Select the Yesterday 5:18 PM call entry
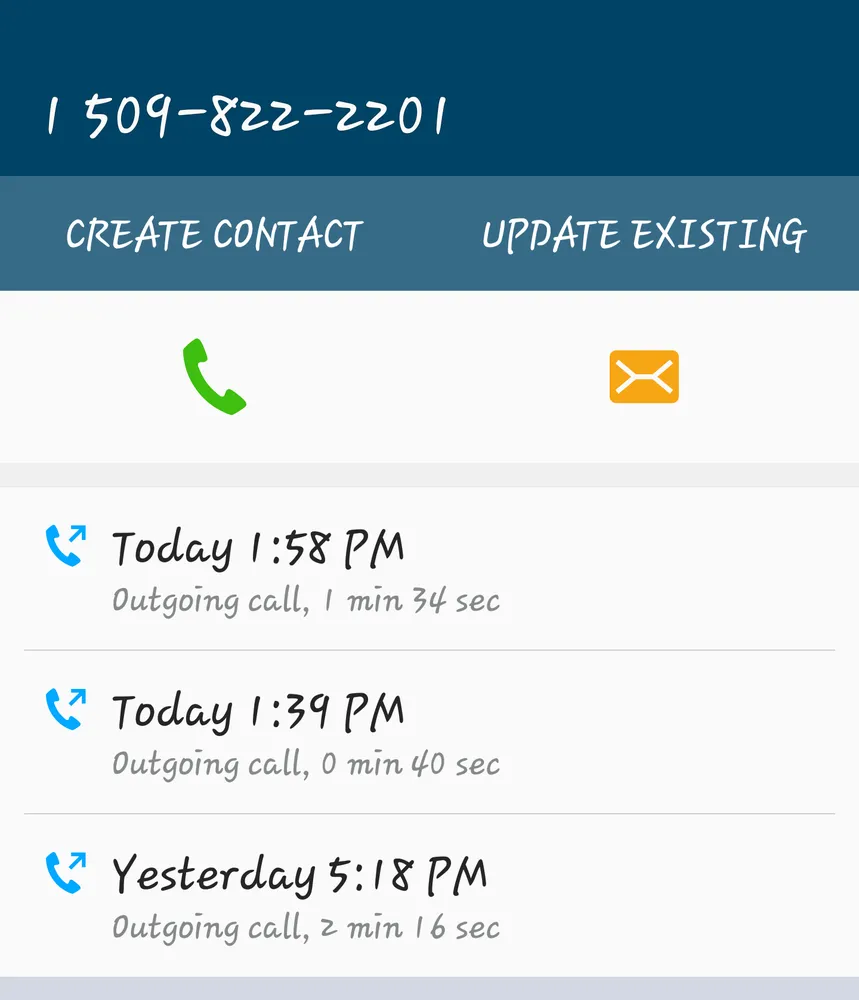The image size is (859, 1000). coord(429,896)
